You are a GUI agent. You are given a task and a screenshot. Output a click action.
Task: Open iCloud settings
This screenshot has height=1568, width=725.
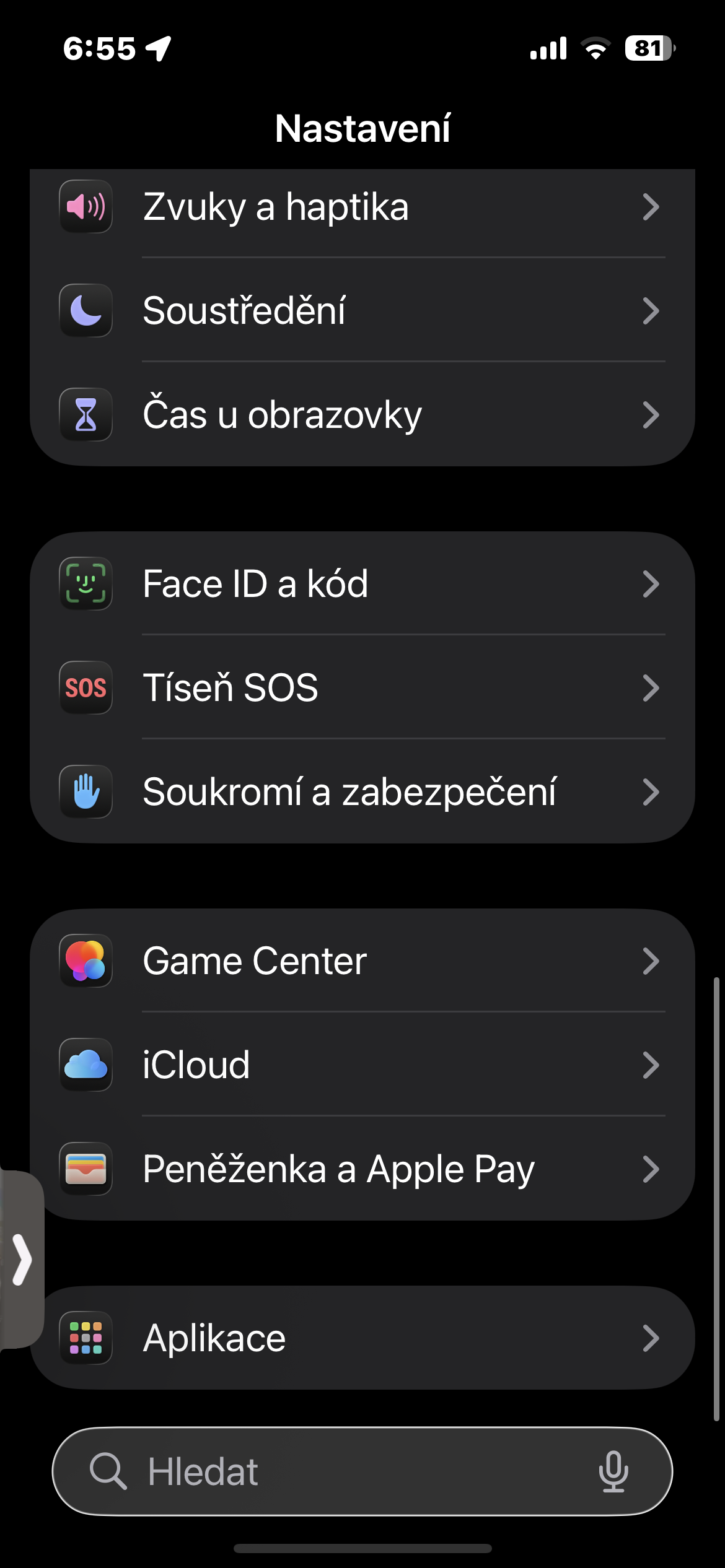click(x=362, y=1065)
